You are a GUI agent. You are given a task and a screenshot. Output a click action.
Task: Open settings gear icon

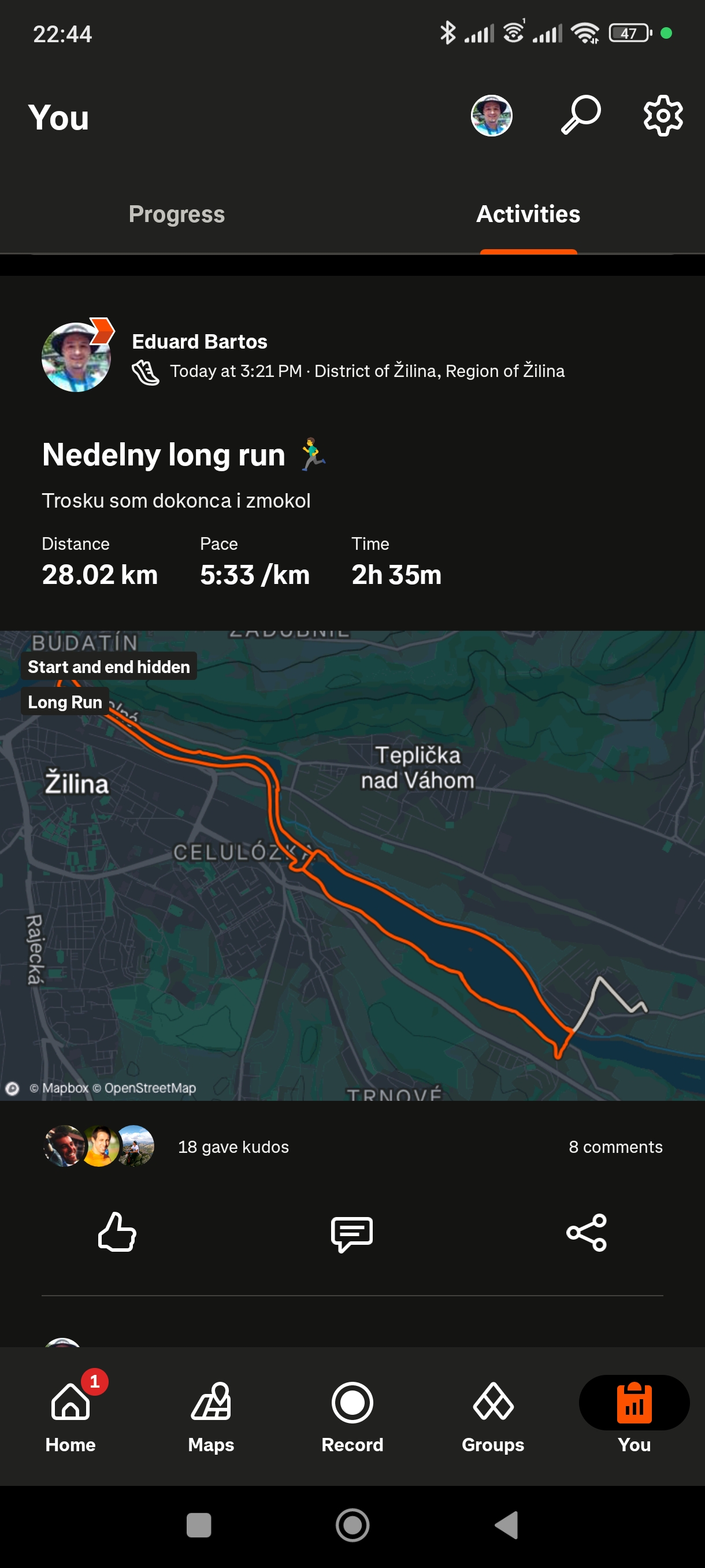click(x=663, y=116)
